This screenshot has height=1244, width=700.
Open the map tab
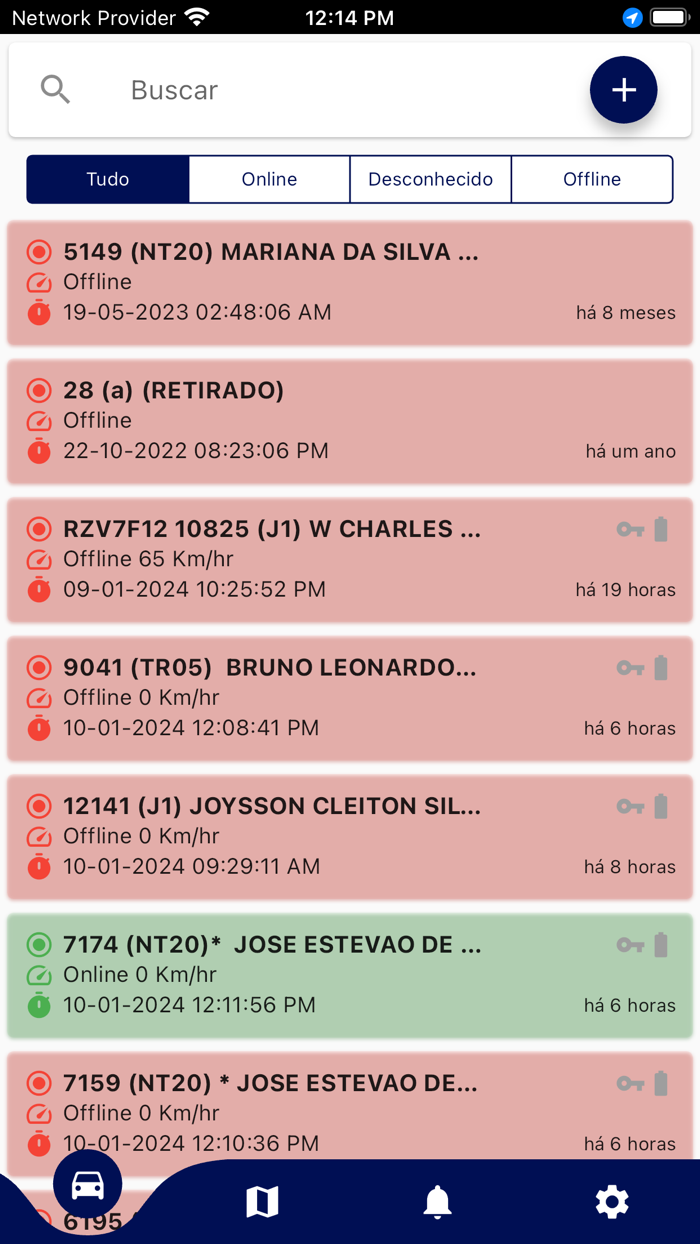[262, 1202]
